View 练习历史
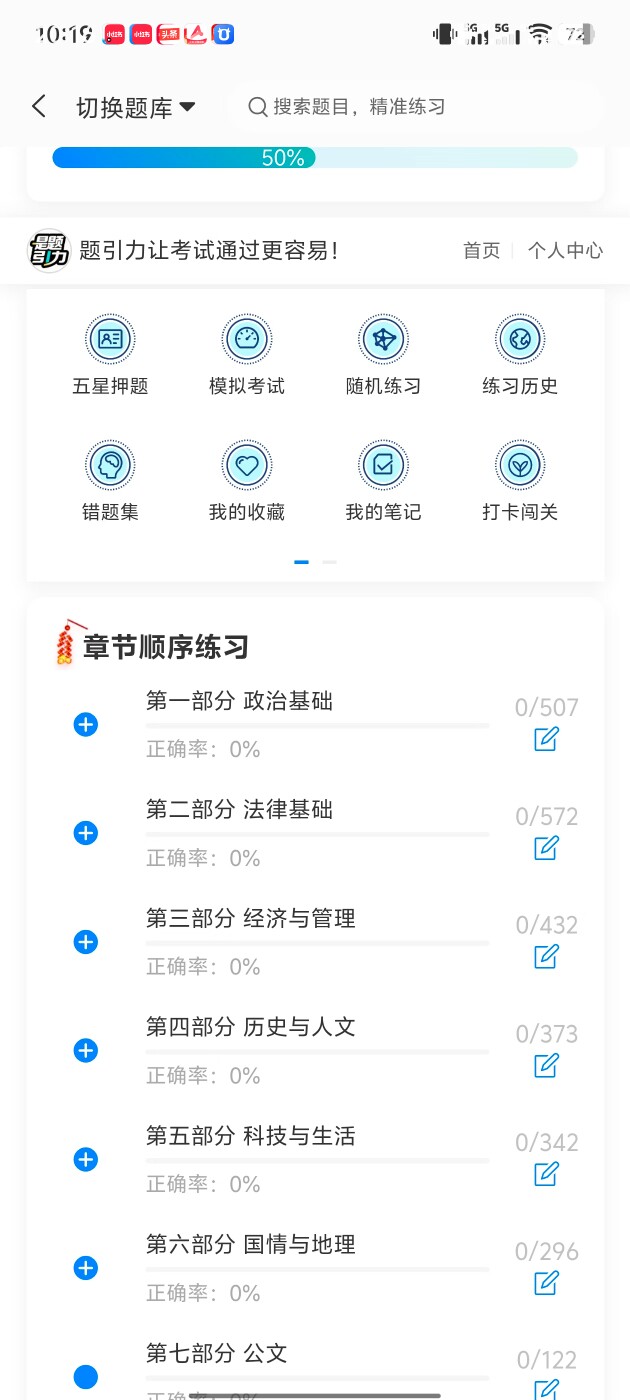 pyautogui.click(x=520, y=355)
